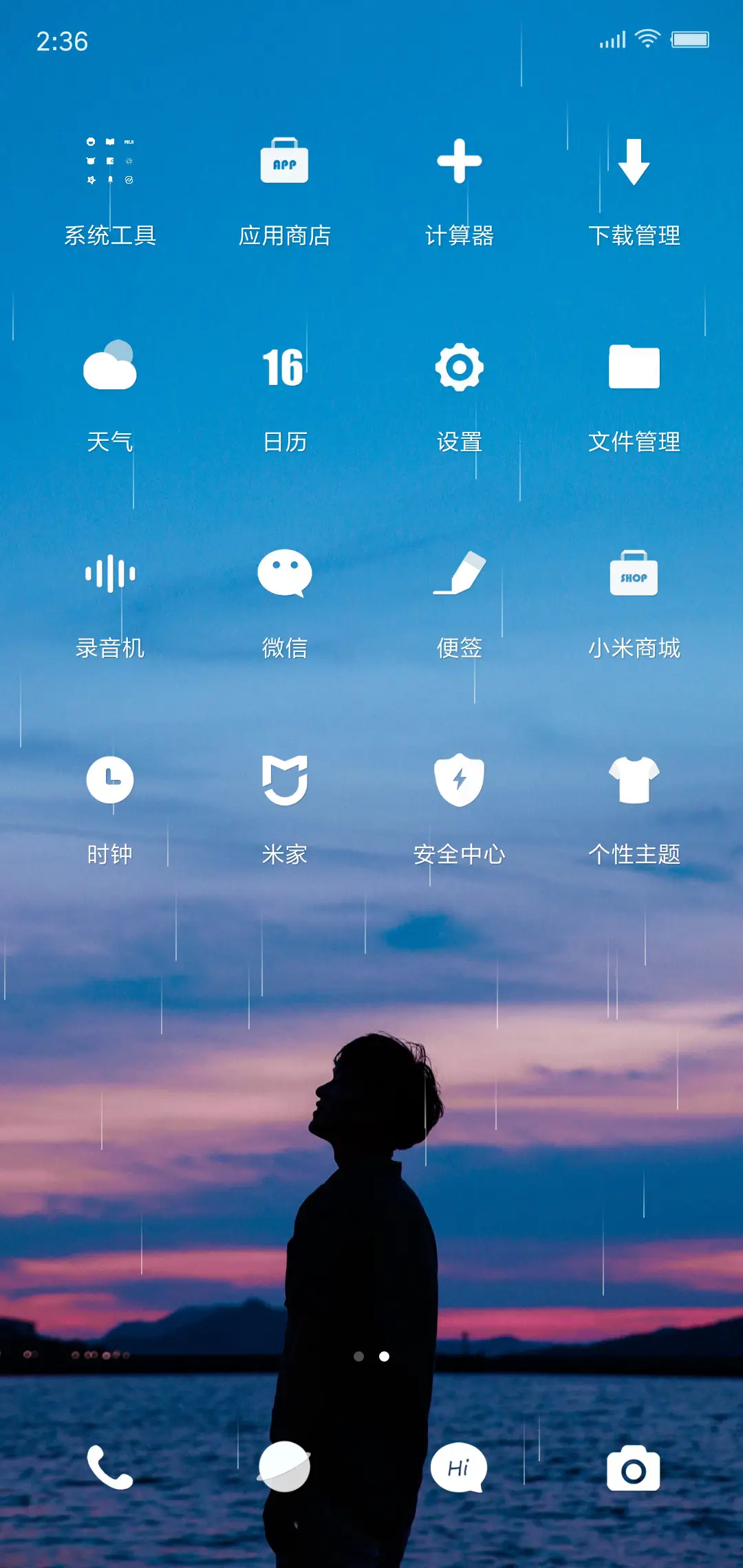Open the 安全中心 Security Center
743x1568 pixels.
pyautogui.click(x=460, y=781)
